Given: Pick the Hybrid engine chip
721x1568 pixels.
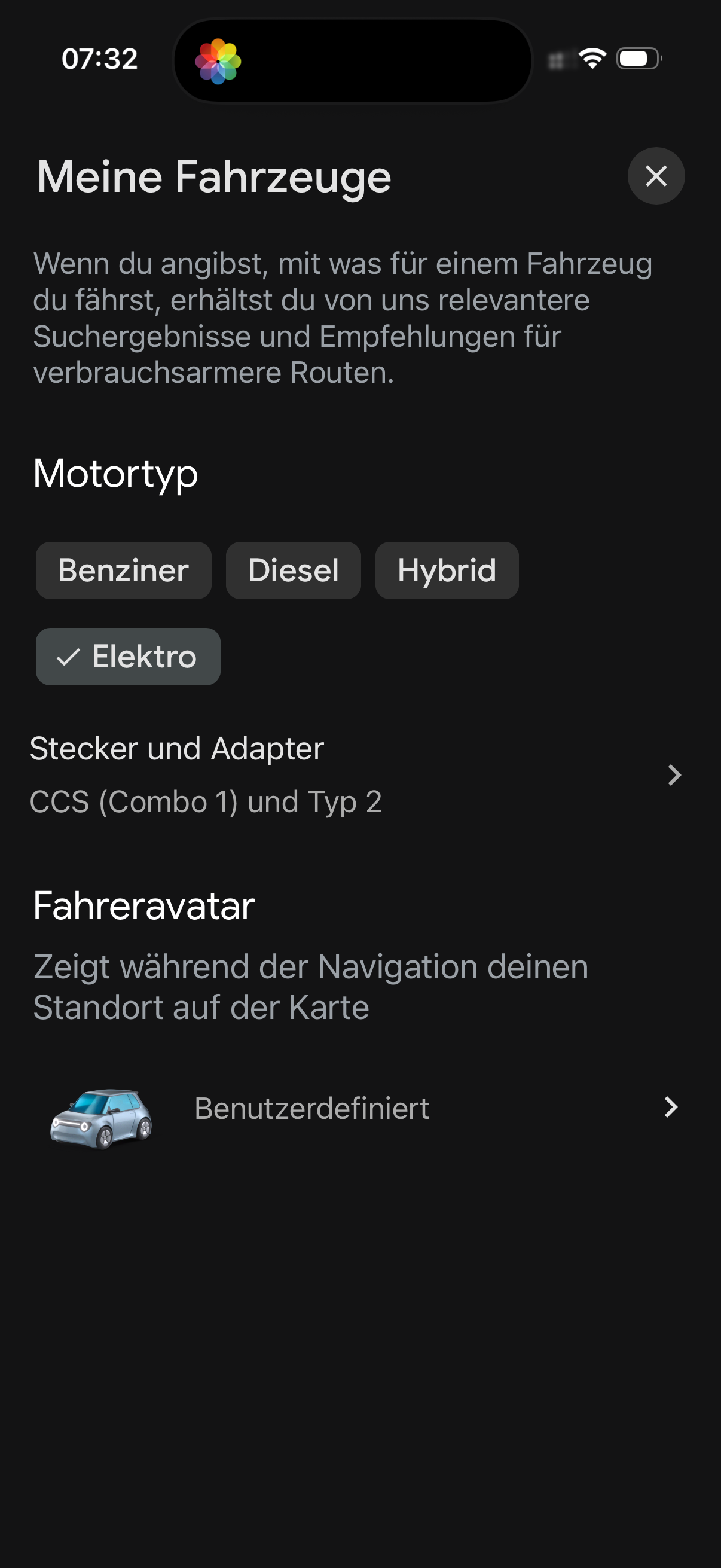Looking at the screenshot, I should [447, 571].
